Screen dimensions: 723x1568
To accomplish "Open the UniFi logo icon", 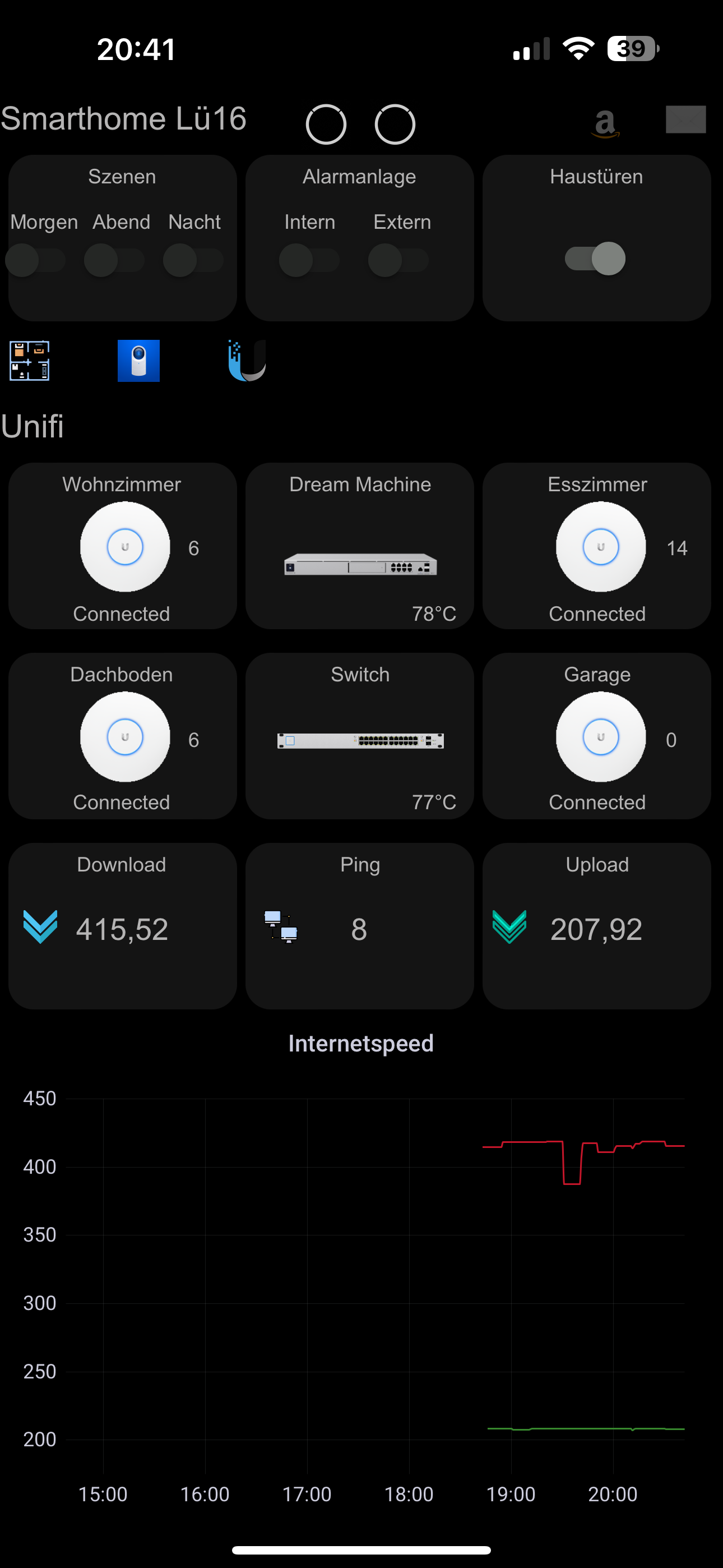I will pos(247,361).
